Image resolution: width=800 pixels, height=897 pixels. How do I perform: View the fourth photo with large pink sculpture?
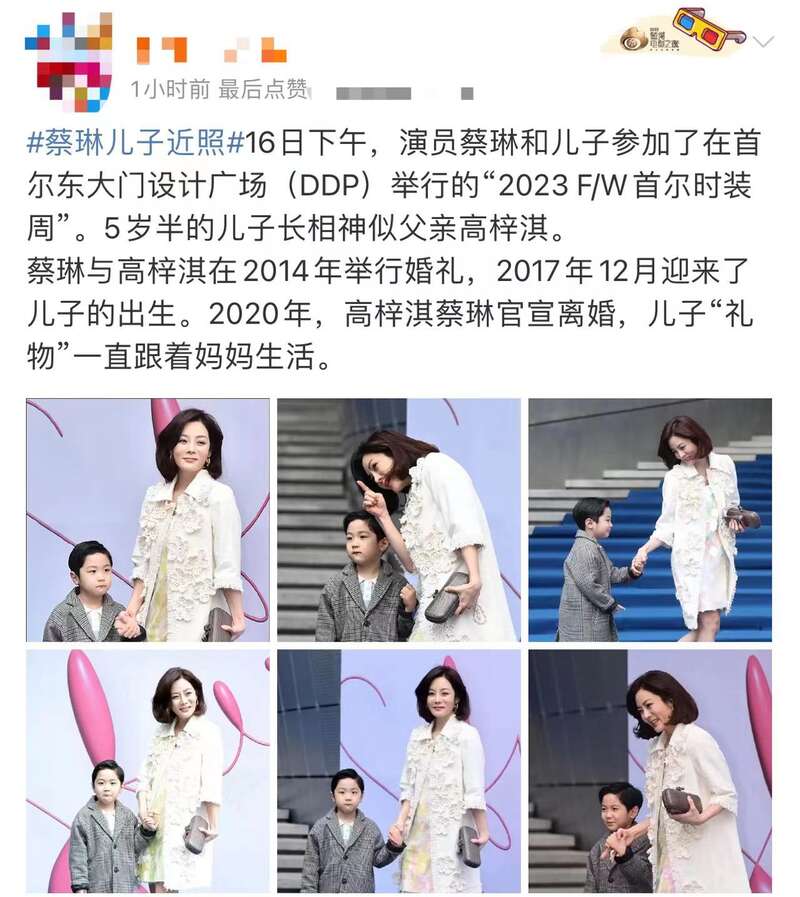(148, 771)
